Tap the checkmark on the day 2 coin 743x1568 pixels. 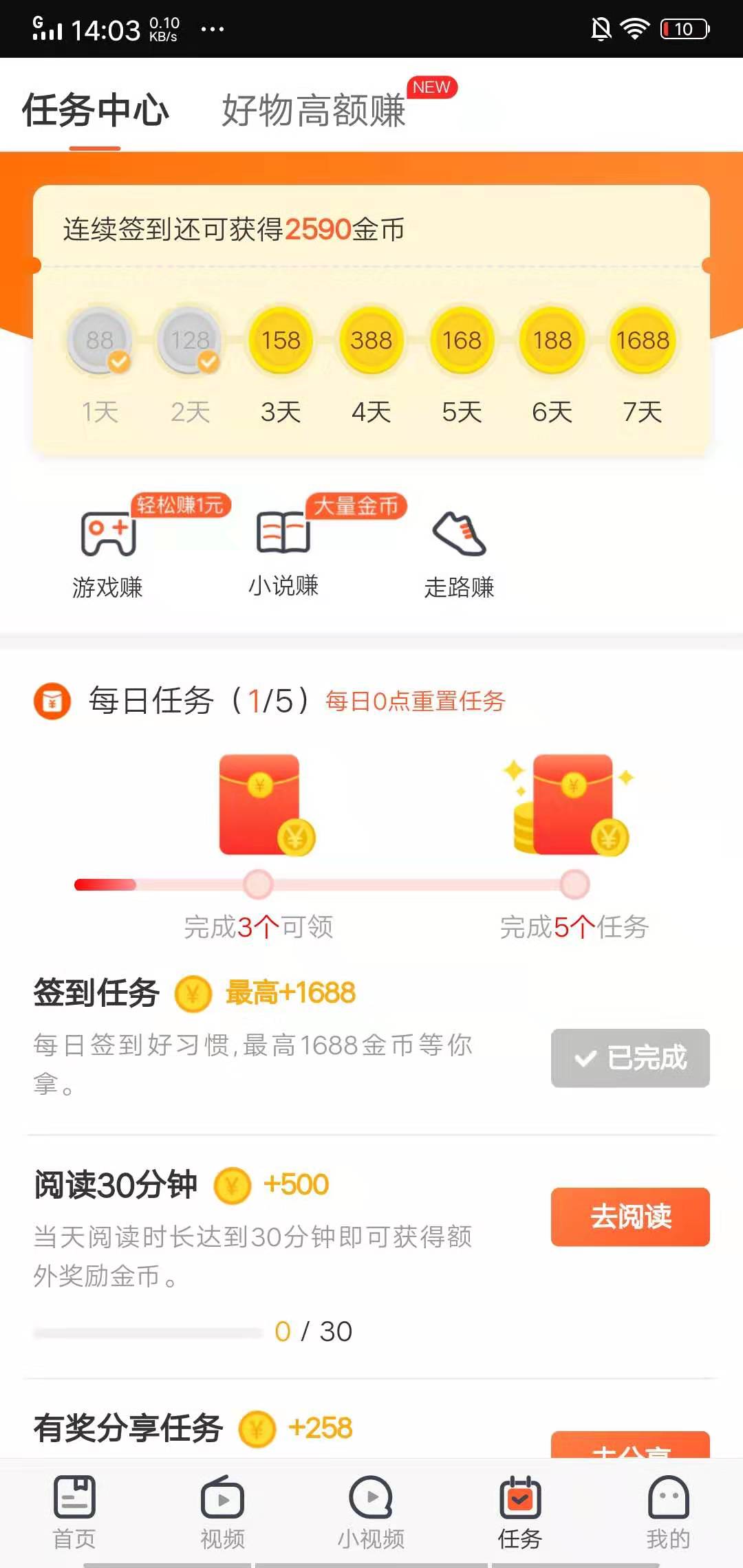[x=209, y=359]
